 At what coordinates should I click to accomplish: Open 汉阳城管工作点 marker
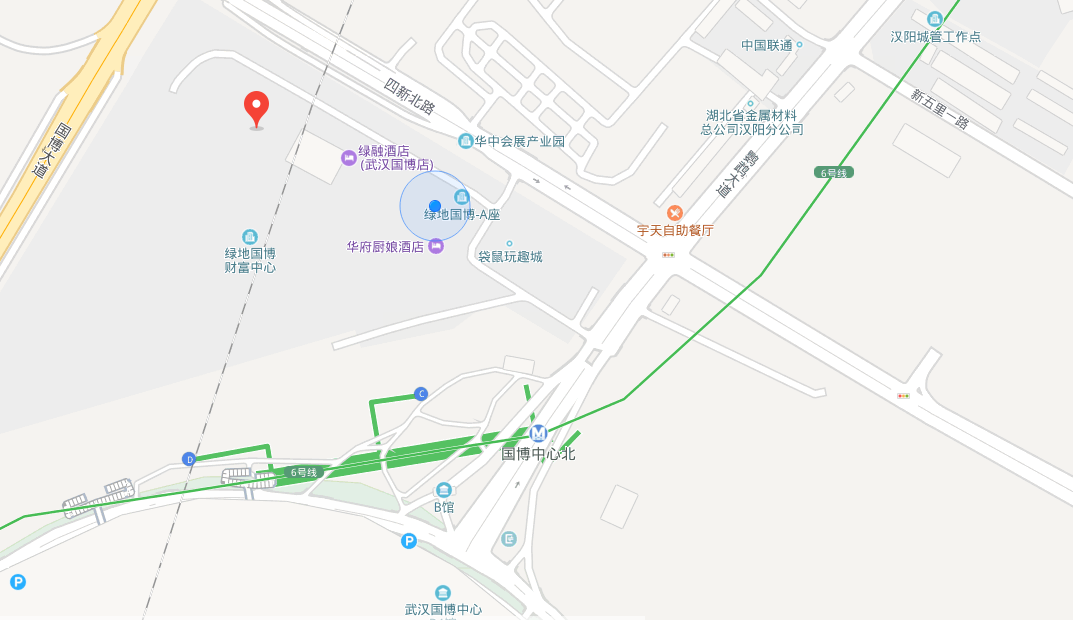[935, 19]
